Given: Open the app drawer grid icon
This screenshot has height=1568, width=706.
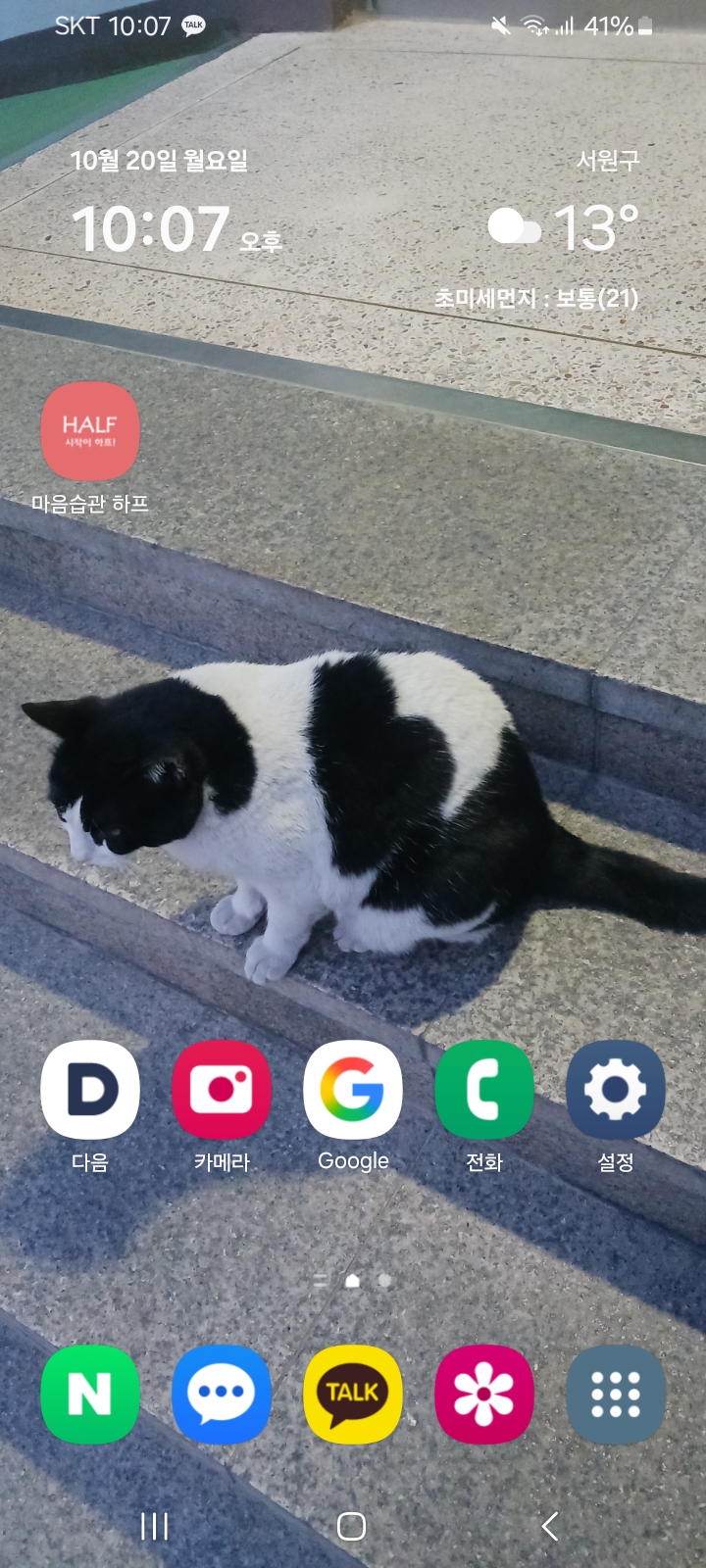Looking at the screenshot, I should (x=616, y=1394).
